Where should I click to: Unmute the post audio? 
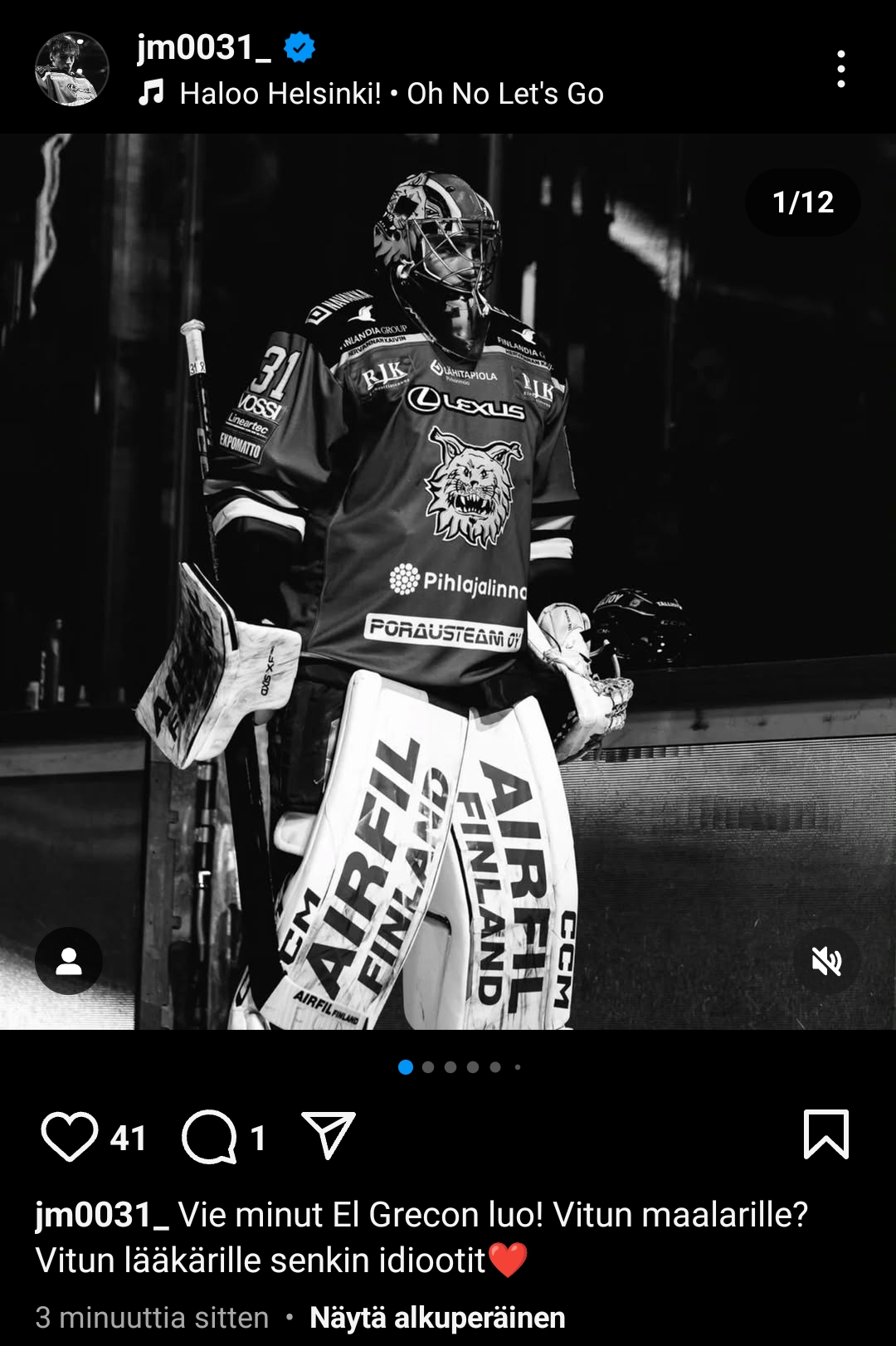click(826, 961)
